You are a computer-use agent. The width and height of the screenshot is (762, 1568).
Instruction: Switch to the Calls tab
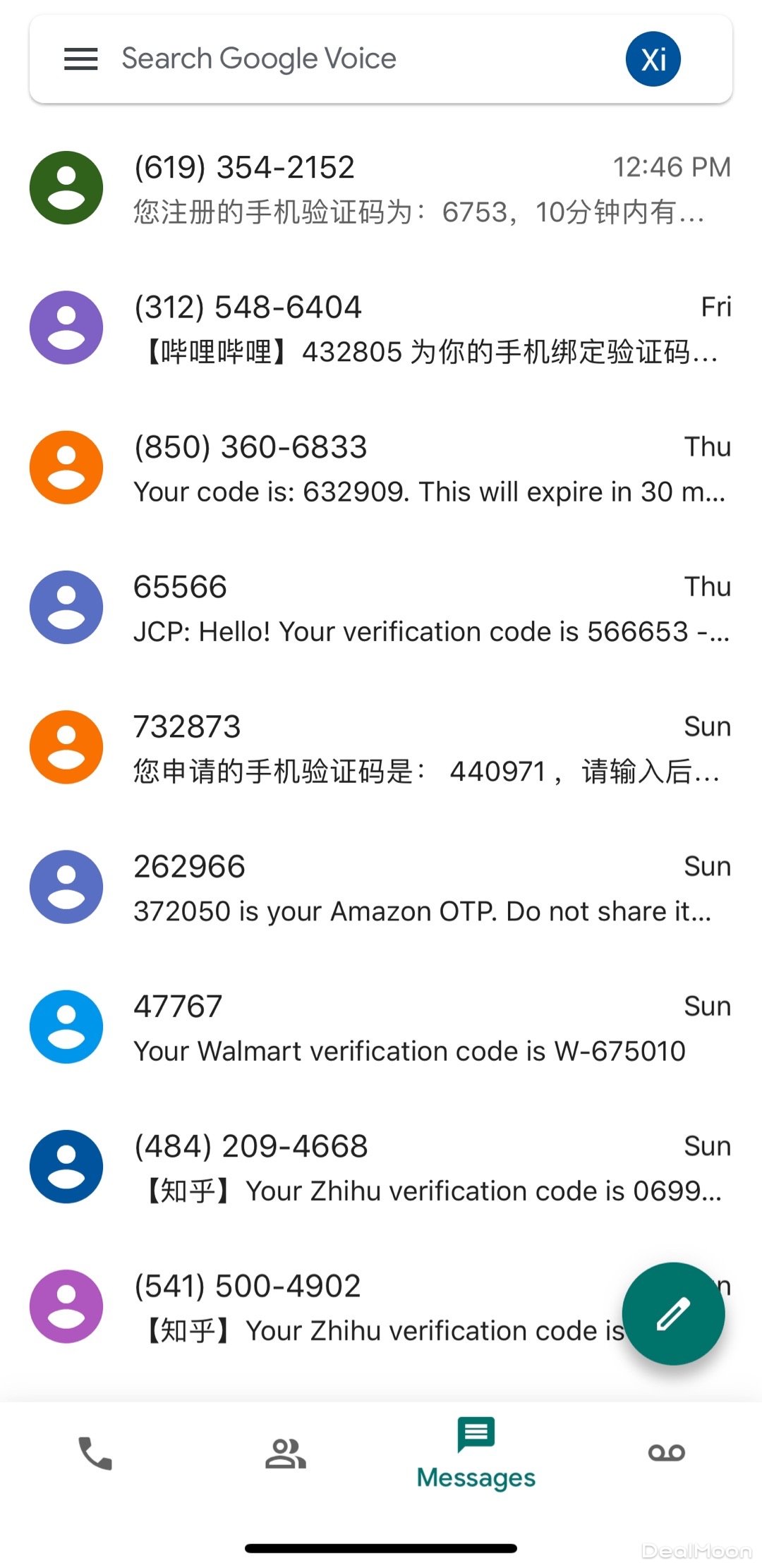click(x=95, y=1454)
